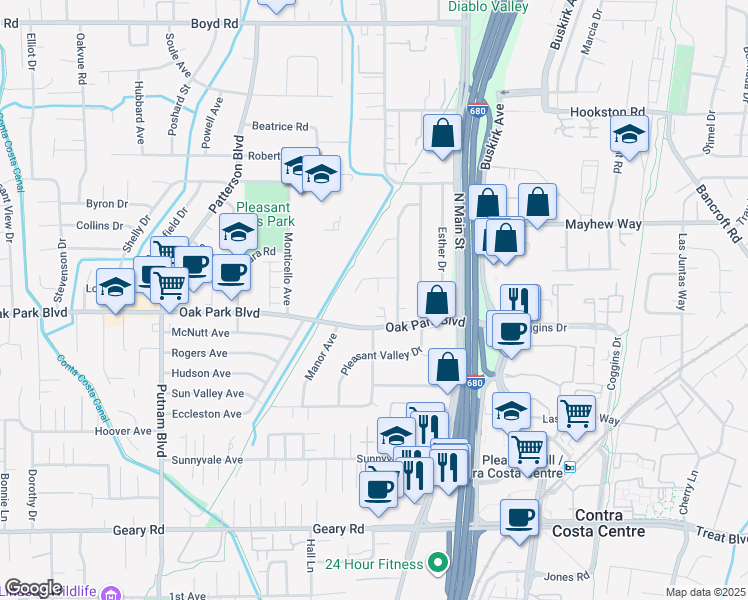
Task: Tap the shopping bag marker below Hookston Rd
Action: click(442, 133)
